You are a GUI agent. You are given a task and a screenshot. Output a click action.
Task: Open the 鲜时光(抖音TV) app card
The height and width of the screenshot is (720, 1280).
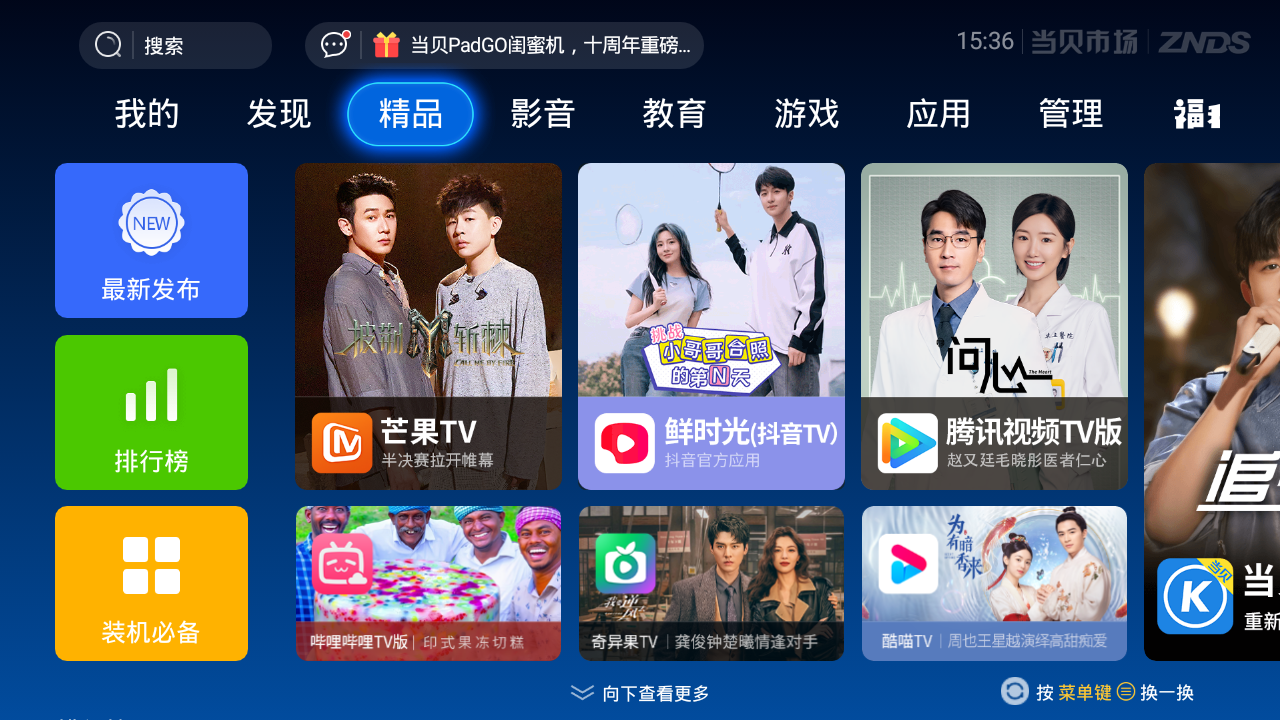pos(711,326)
